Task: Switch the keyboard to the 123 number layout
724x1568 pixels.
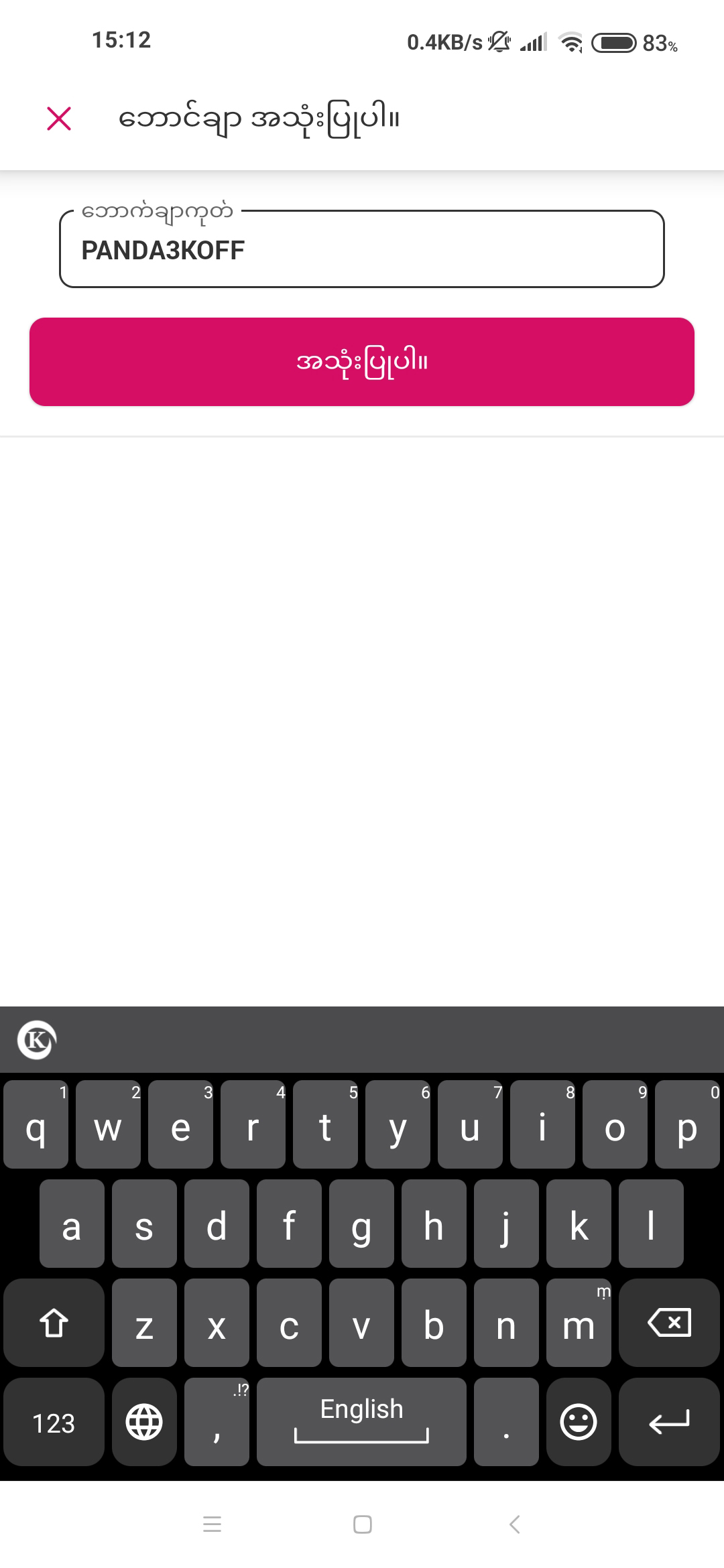Action: pos(54,1422)
